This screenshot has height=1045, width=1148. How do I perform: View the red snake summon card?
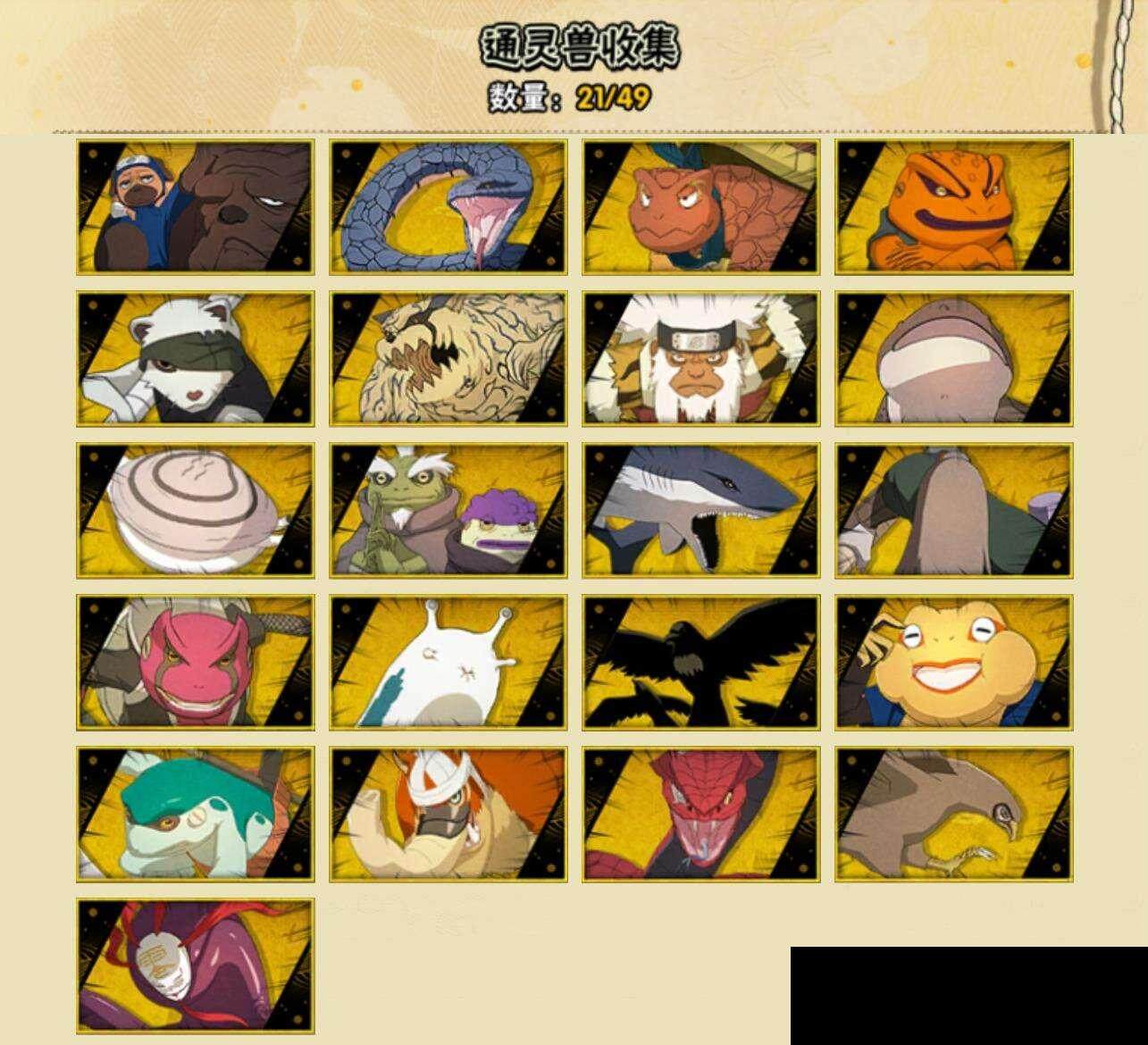[701, 814]
